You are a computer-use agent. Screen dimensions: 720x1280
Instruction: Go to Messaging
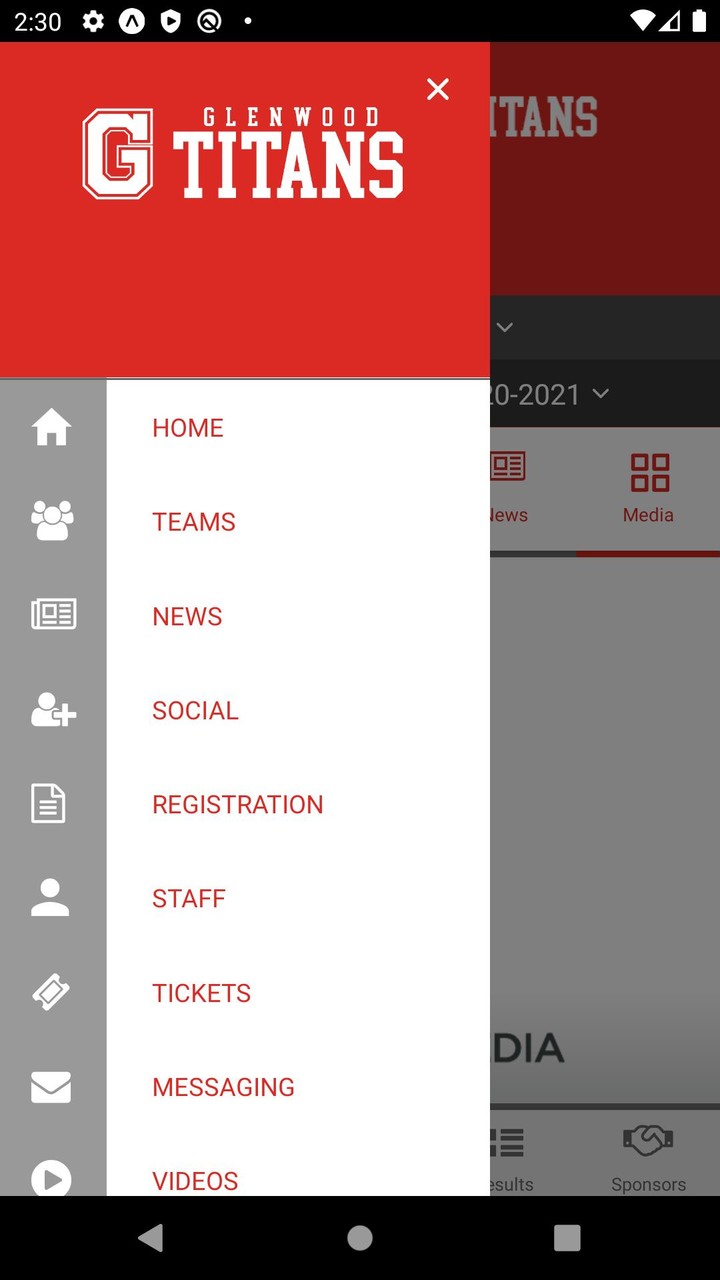pos(223,1087)
